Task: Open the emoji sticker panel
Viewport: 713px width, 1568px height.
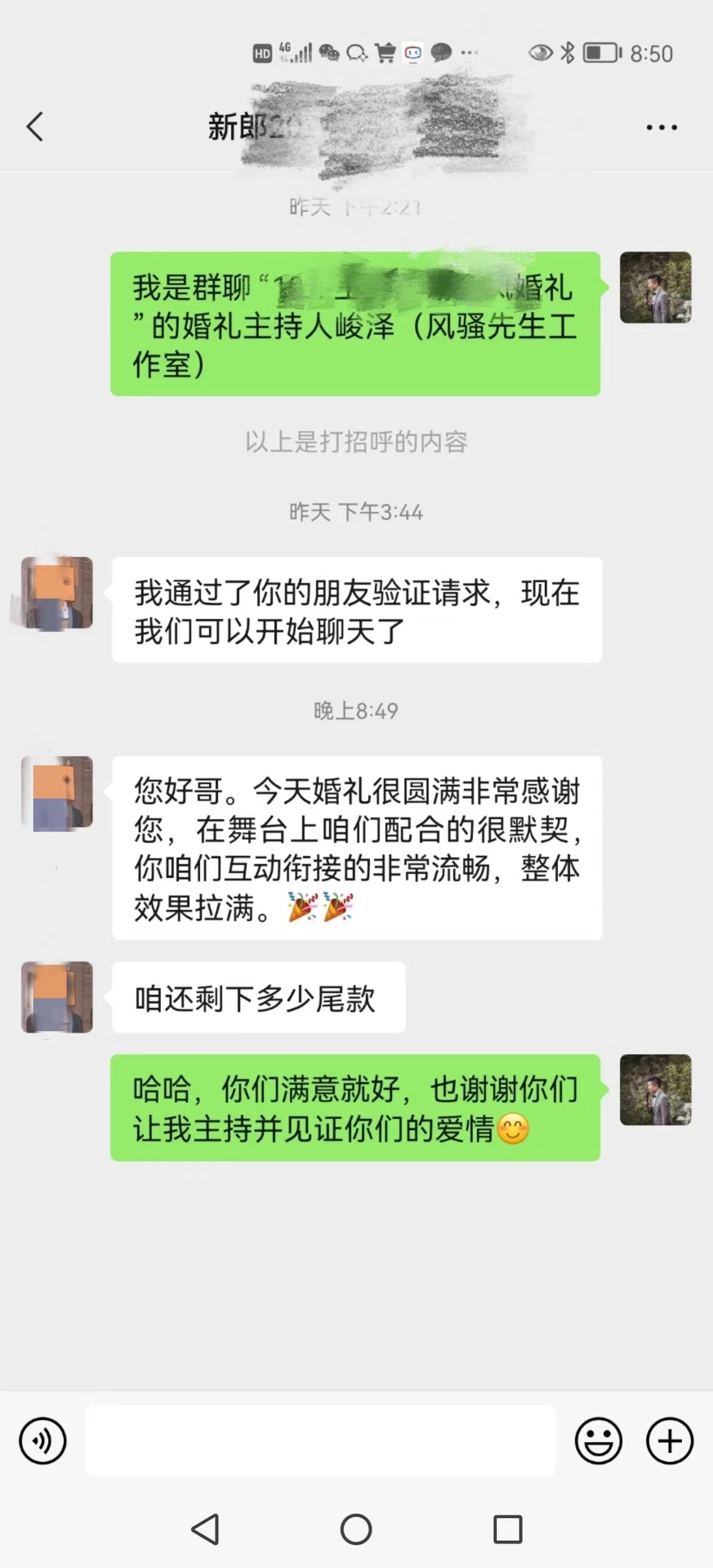Action: pyautogui.click(x=598, y=1441)
